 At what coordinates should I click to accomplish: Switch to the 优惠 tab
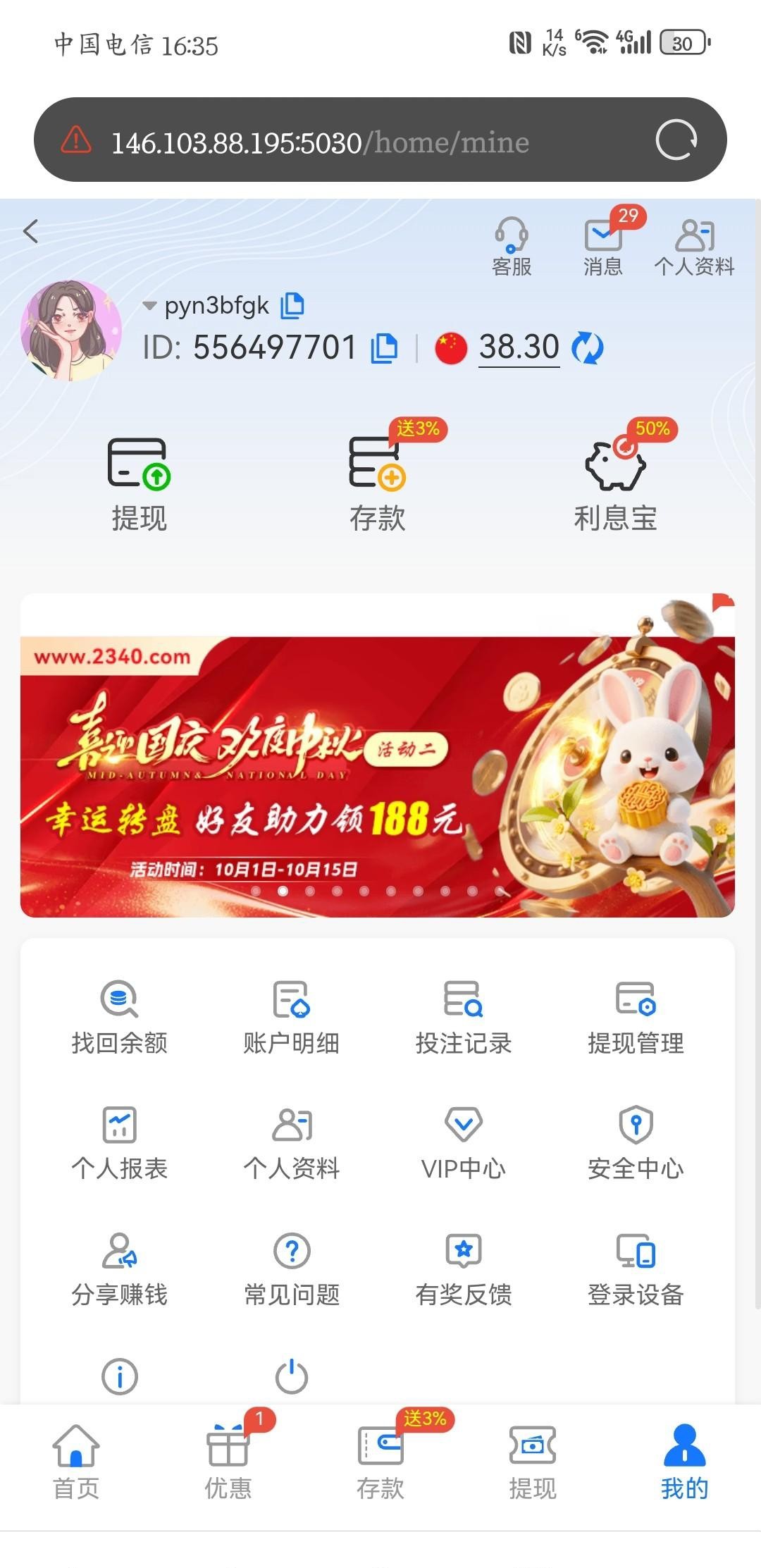[x=228, y=1462]
